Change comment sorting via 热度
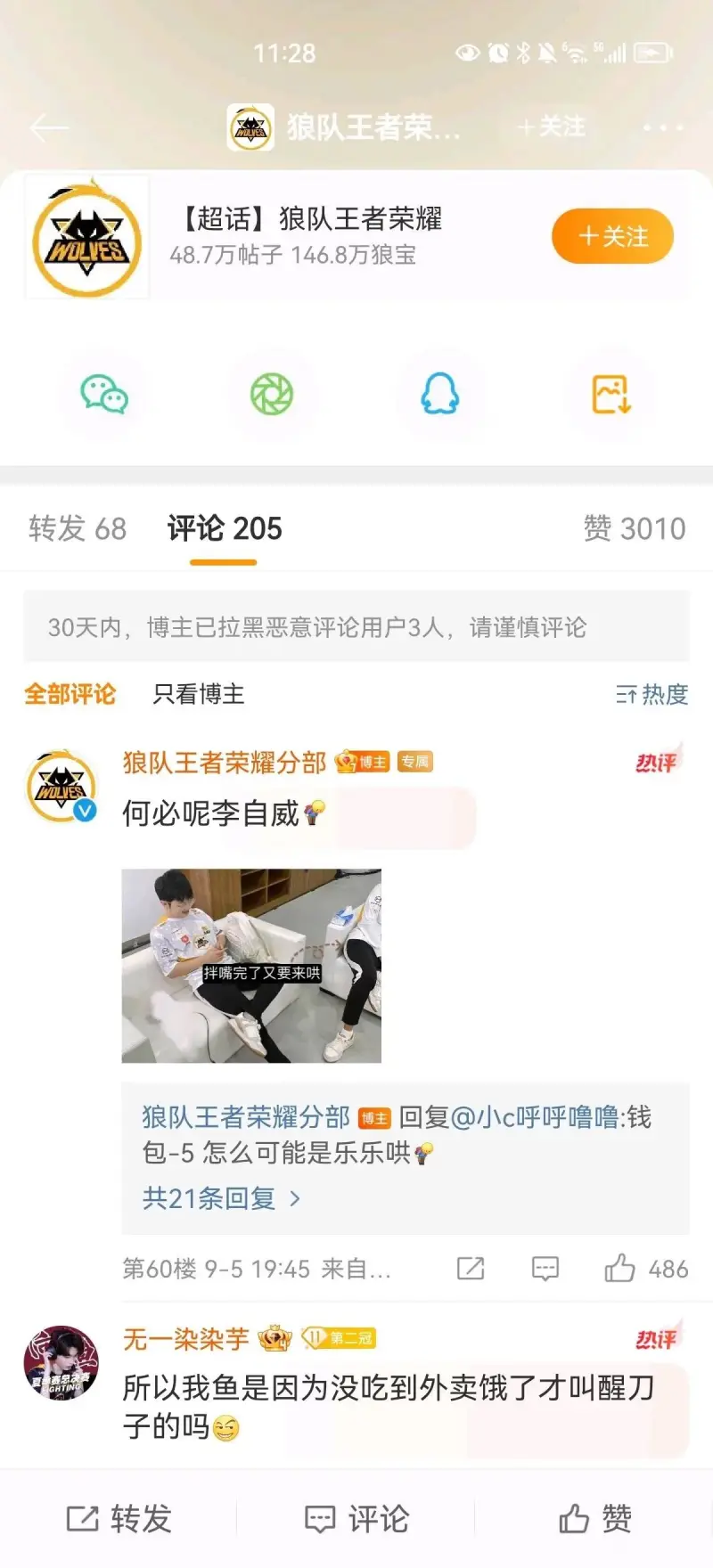This screenshot has width=713, height=1568. (652, 694)
